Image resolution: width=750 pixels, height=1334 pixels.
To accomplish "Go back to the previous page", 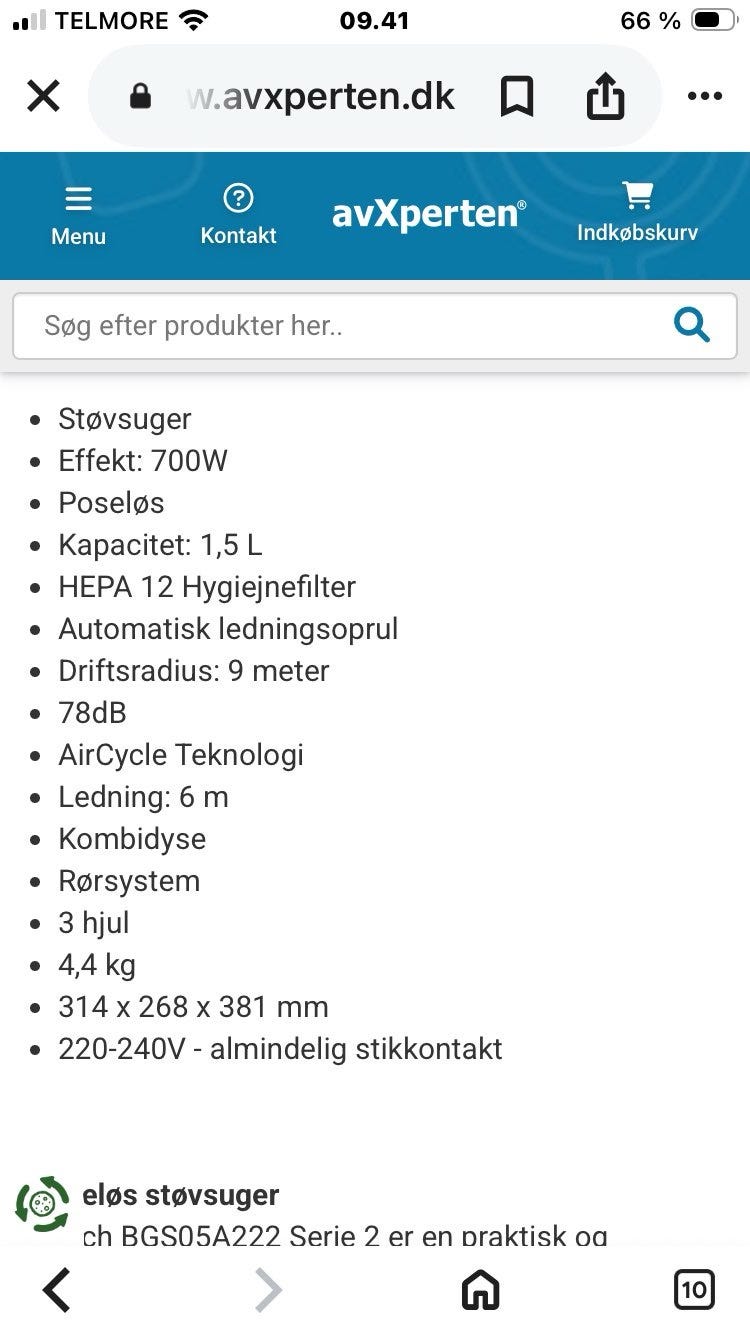I will (x=57, y=1290).
